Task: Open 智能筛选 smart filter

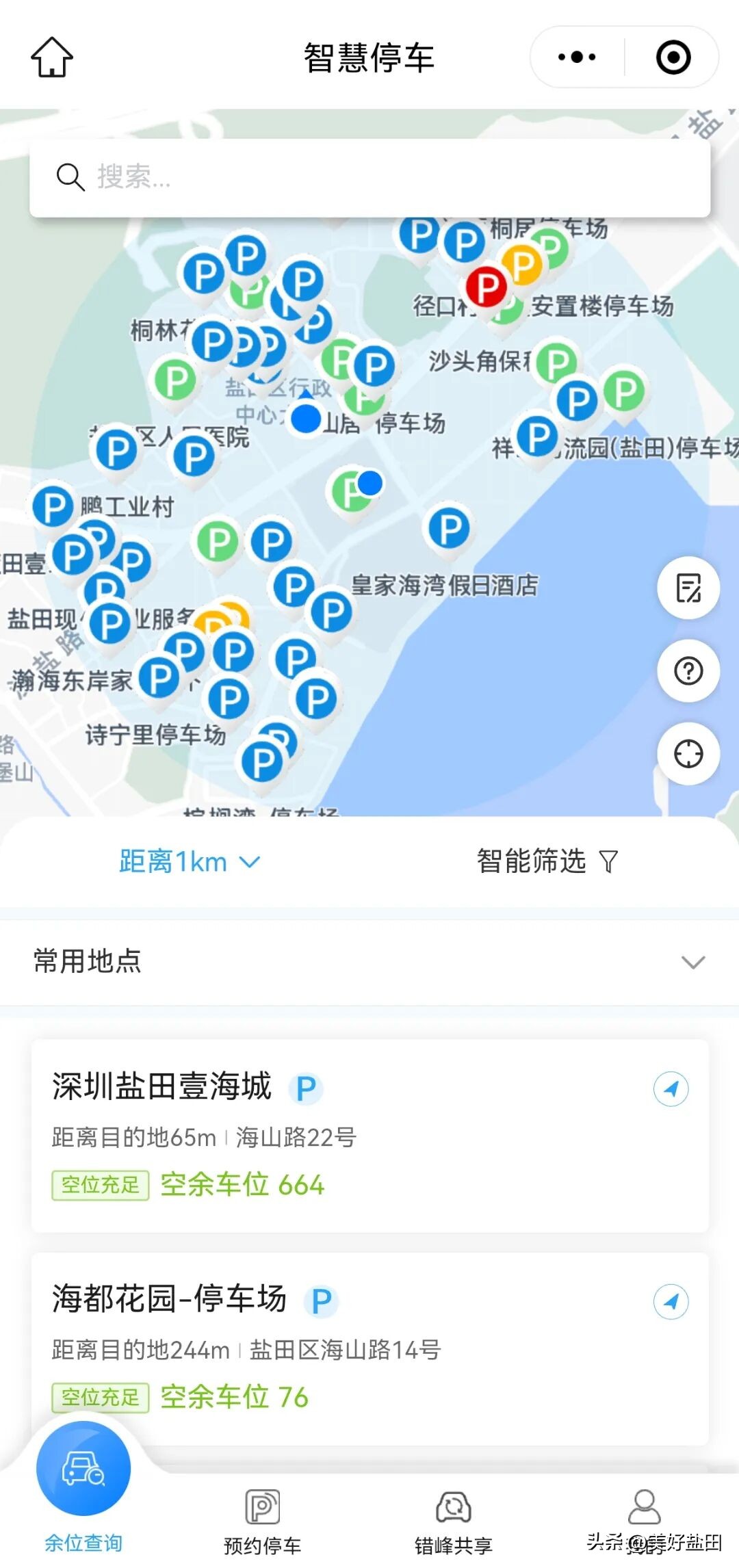Action: [x=546, y=861]
